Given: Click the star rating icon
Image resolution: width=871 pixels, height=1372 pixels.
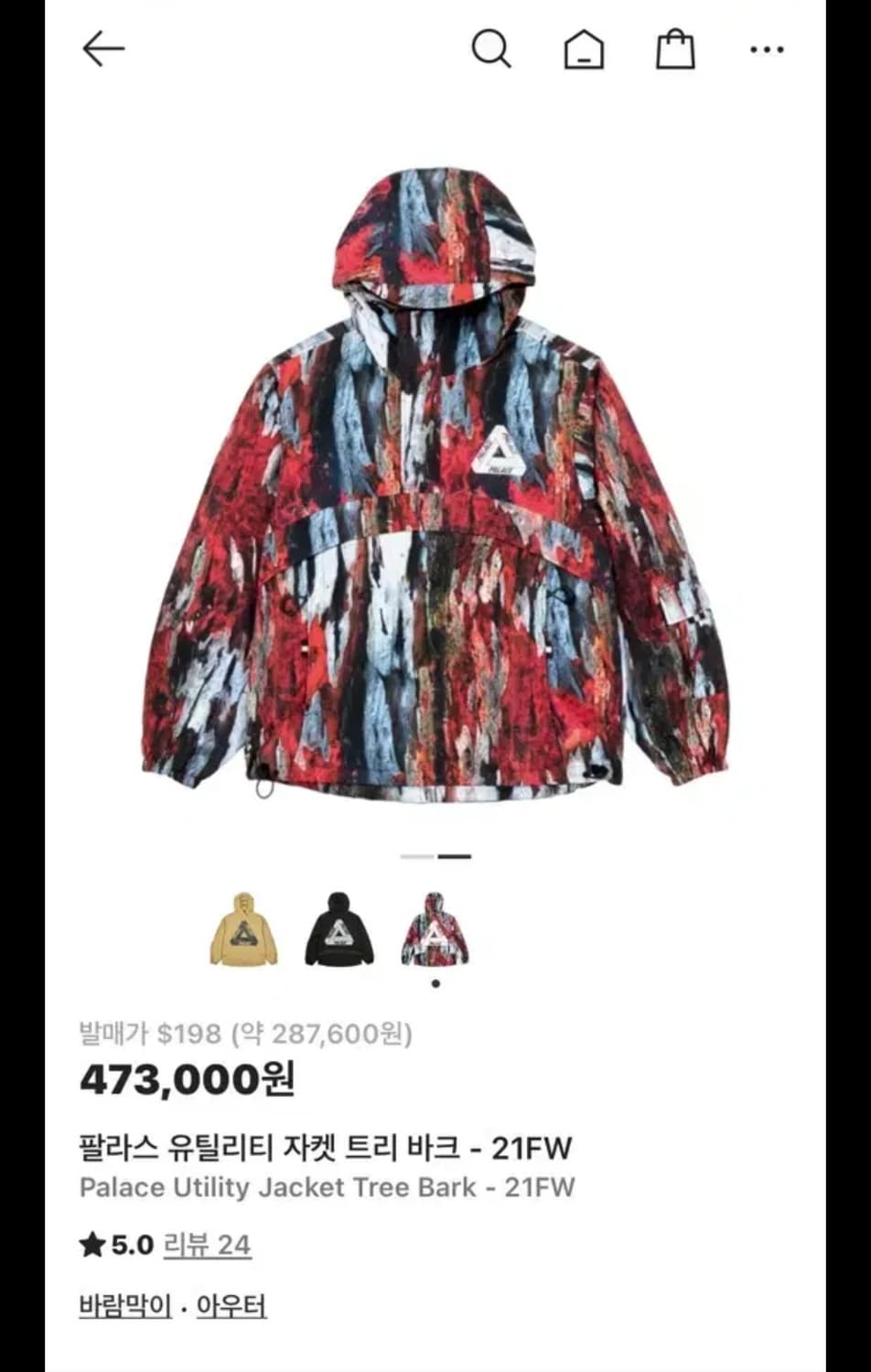Looking at the screenshot, I should coord(91,1244).
